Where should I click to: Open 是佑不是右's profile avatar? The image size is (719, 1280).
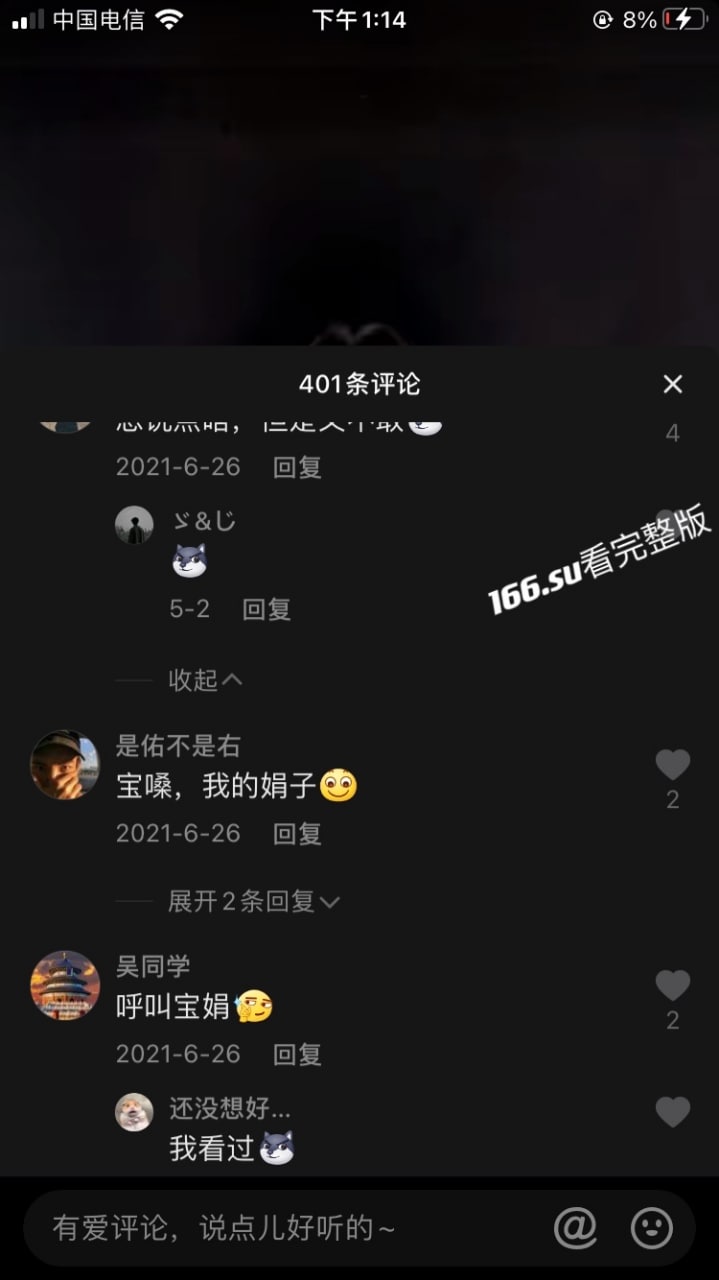65,765
